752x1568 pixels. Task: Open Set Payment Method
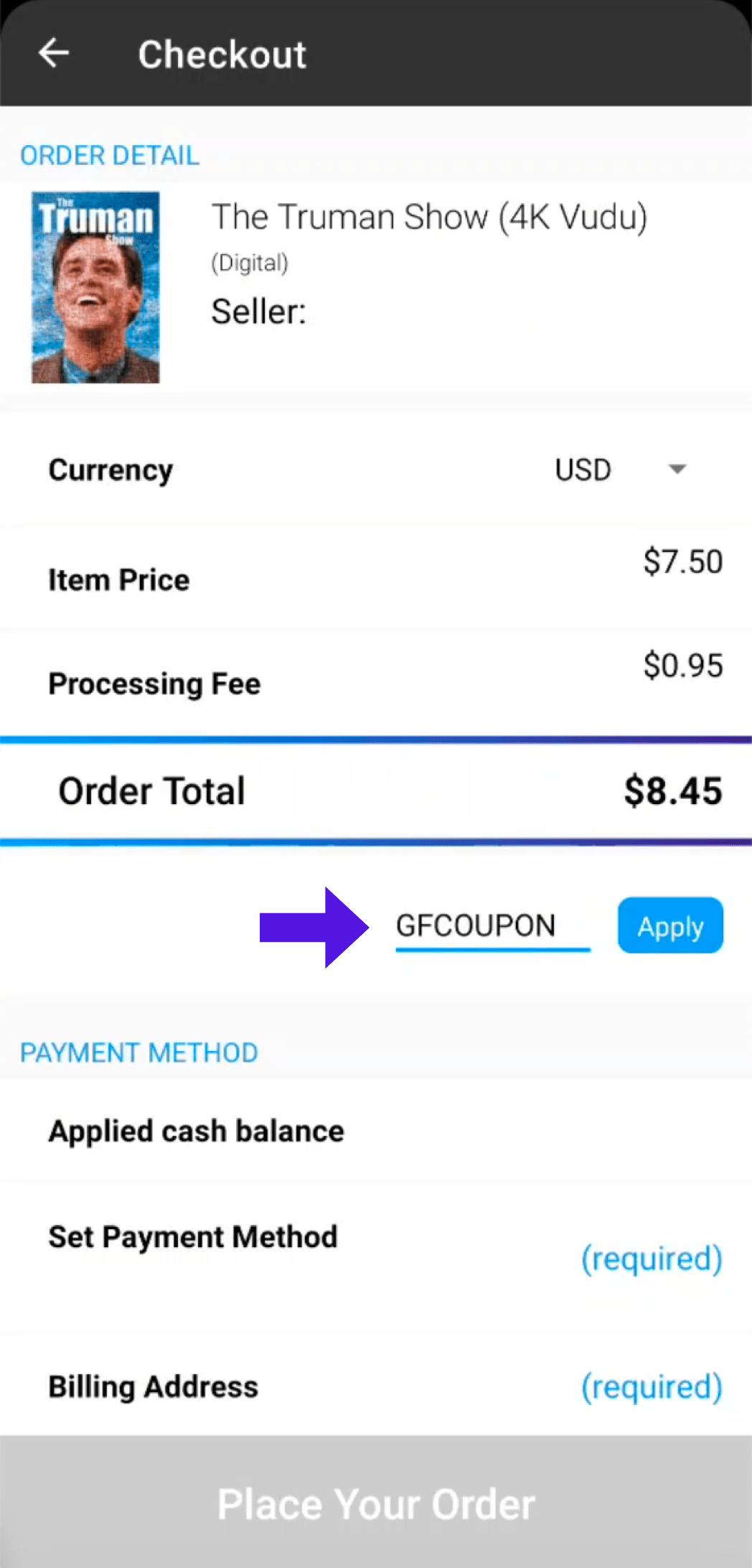[x=192, y=1236]
